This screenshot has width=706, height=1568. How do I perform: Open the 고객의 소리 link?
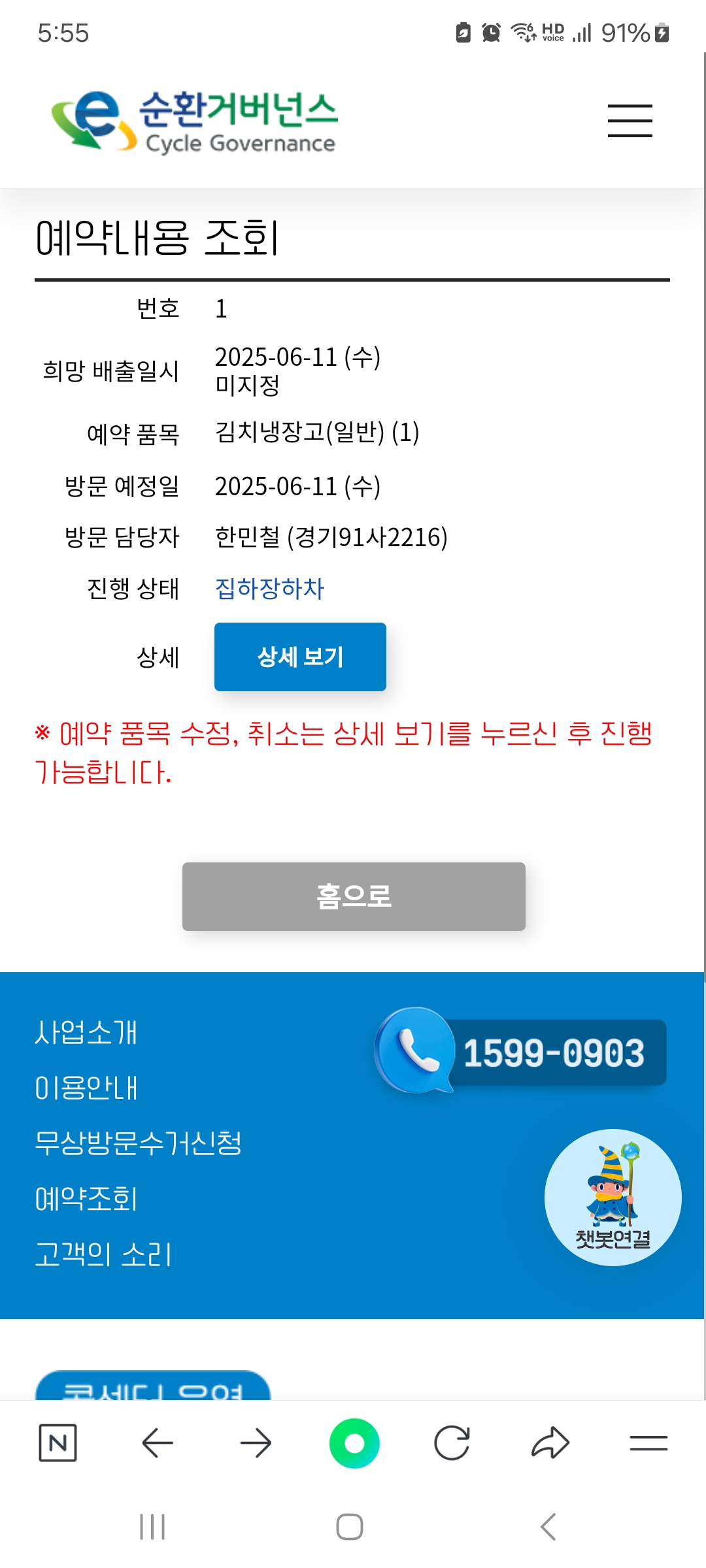tap(103, 1254)
